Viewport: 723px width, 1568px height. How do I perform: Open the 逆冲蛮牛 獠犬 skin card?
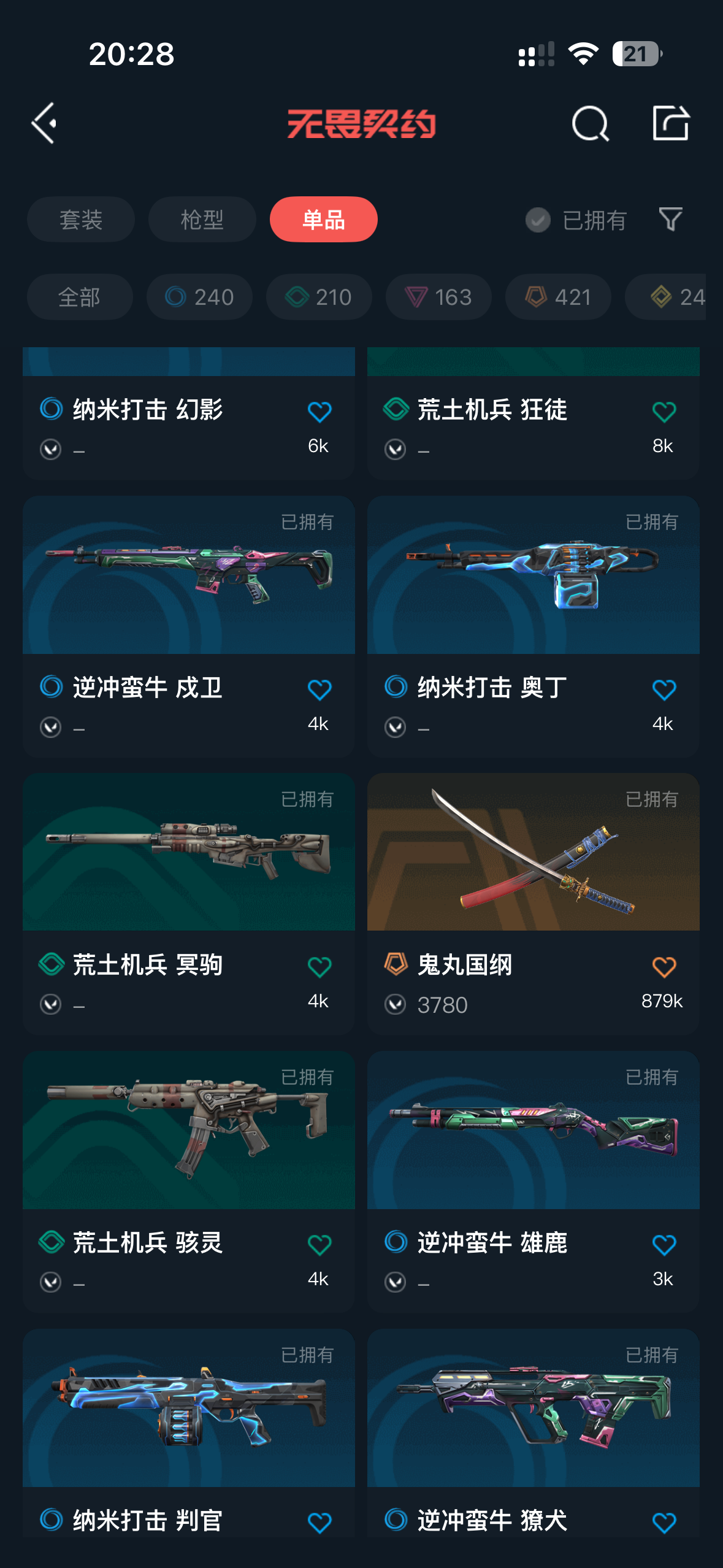coord(533,1410)
